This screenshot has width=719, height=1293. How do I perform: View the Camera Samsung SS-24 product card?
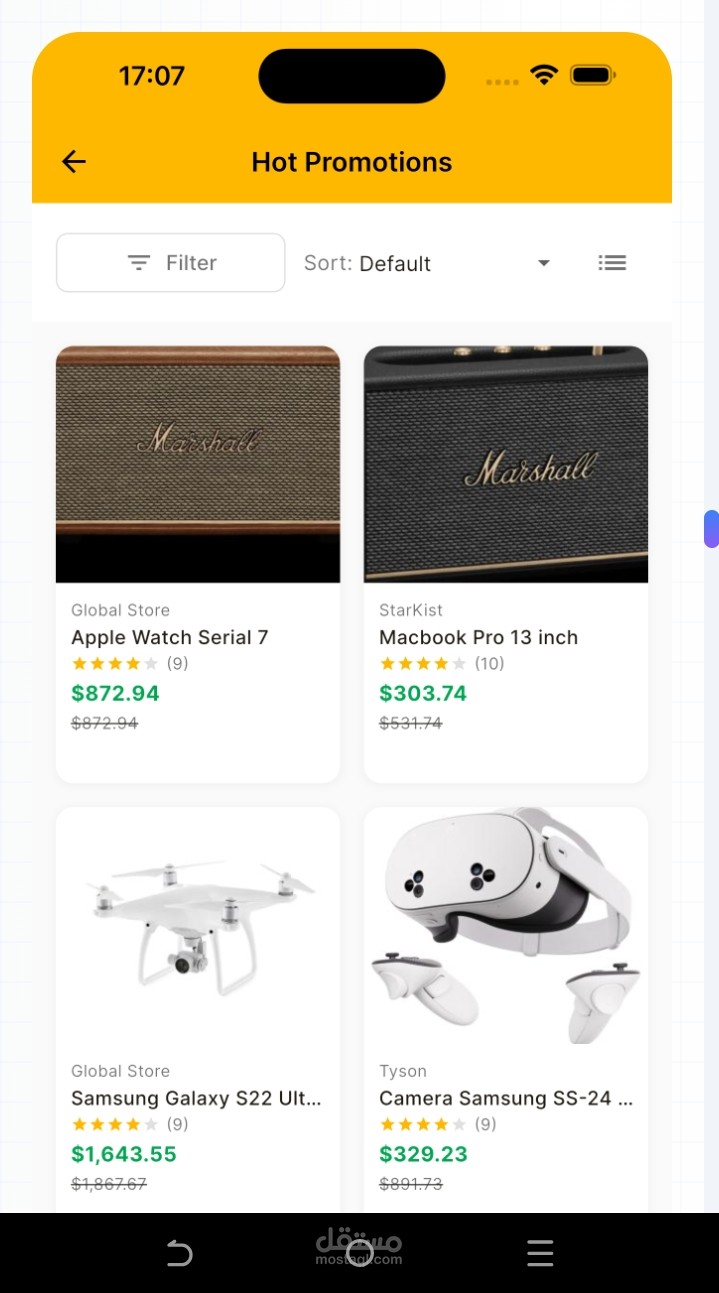(x=506, y=1010)
